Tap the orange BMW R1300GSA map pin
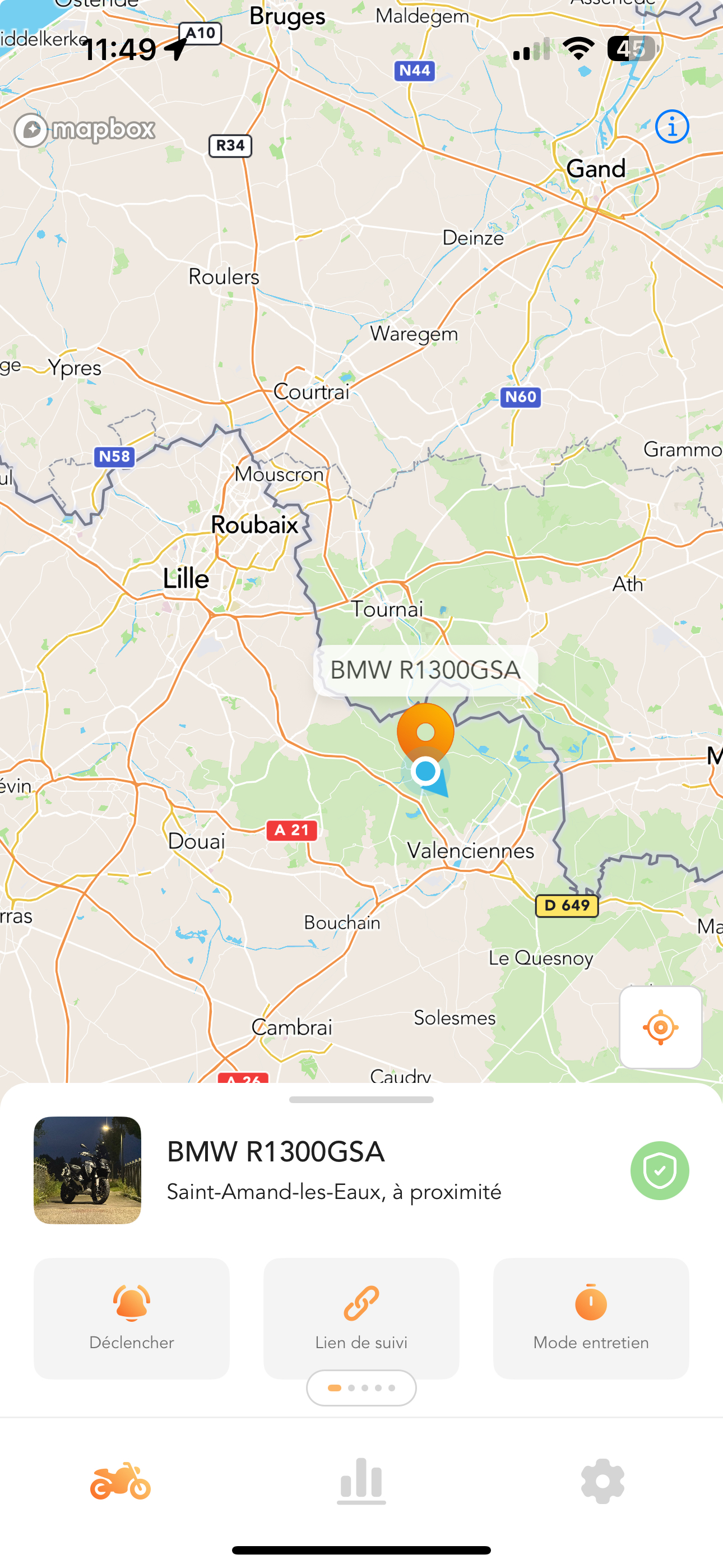Image resolution: width=723 pixels, height=1568 pixels. point(425,730)
